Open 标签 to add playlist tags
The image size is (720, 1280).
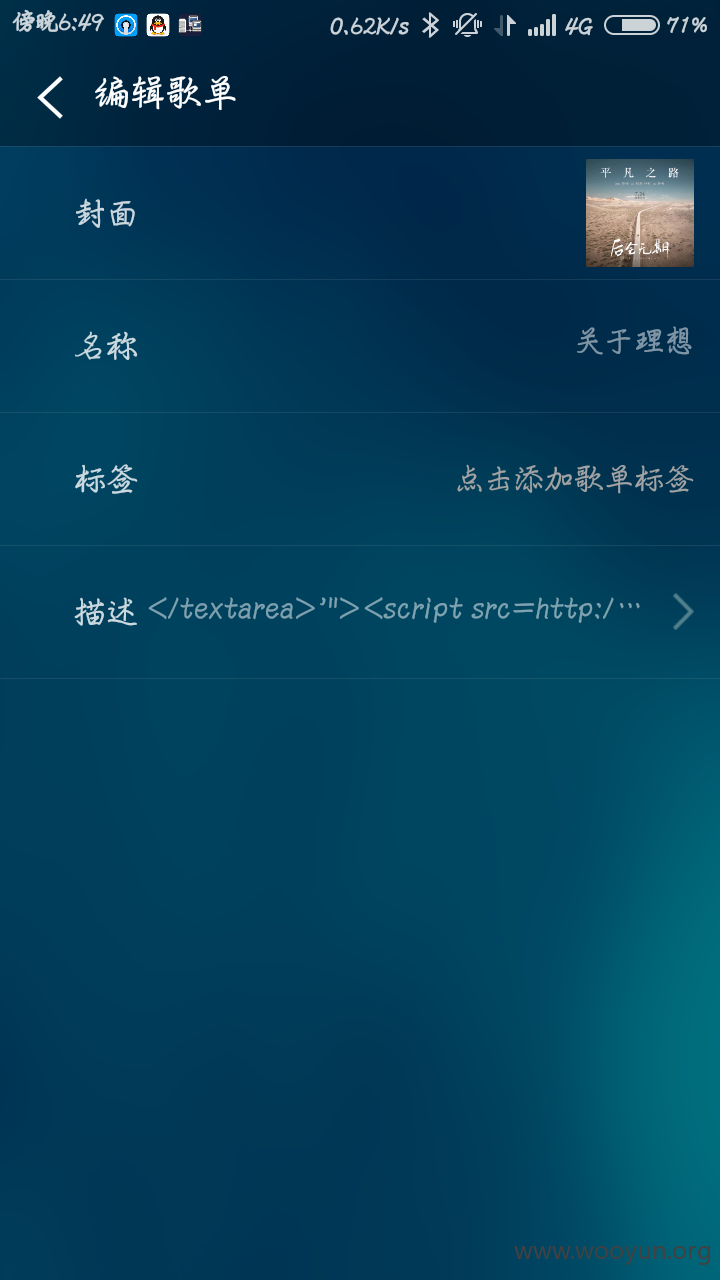click(360, 479)
